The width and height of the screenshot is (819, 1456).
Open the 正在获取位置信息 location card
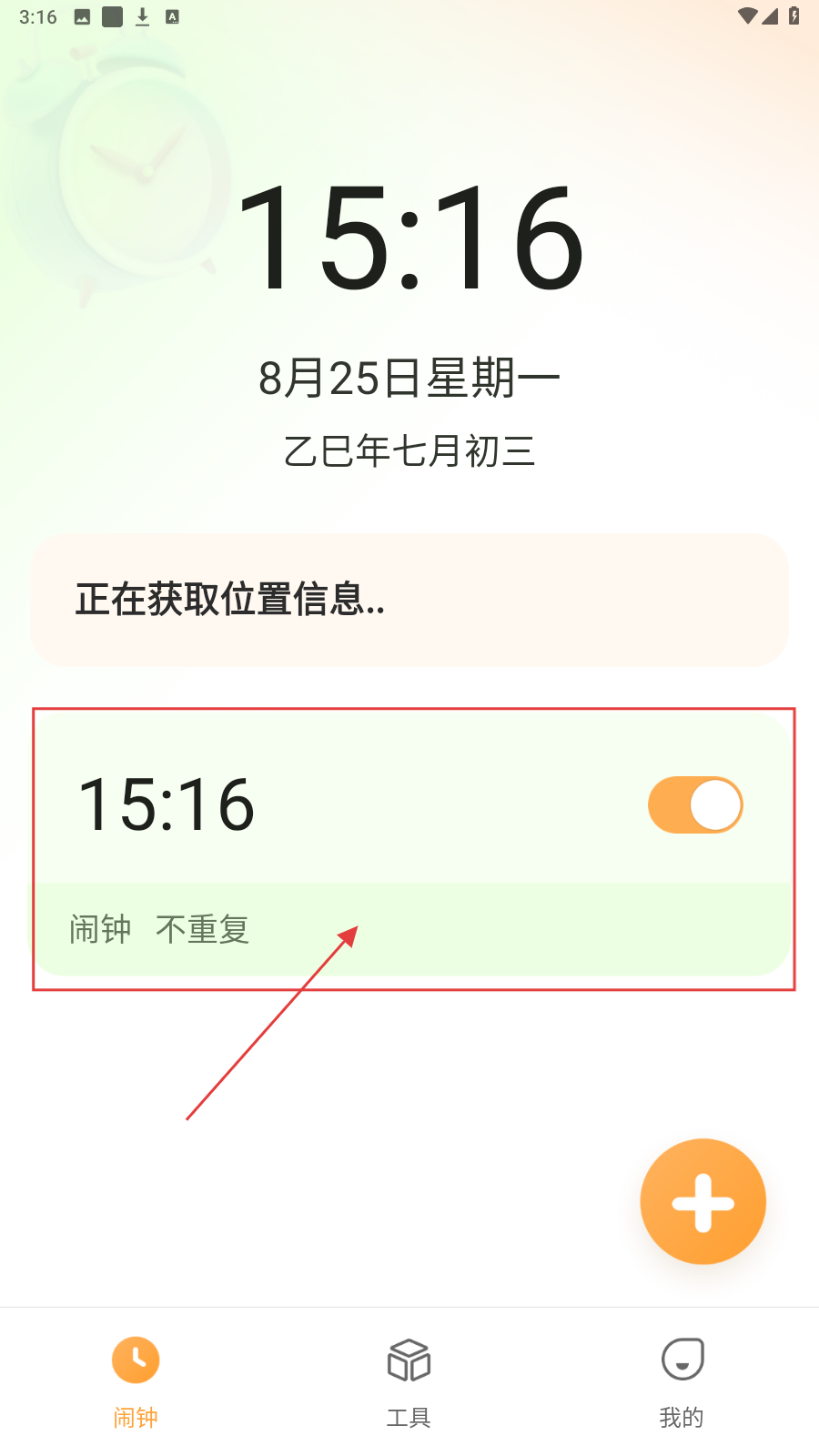tap(409, 600)
